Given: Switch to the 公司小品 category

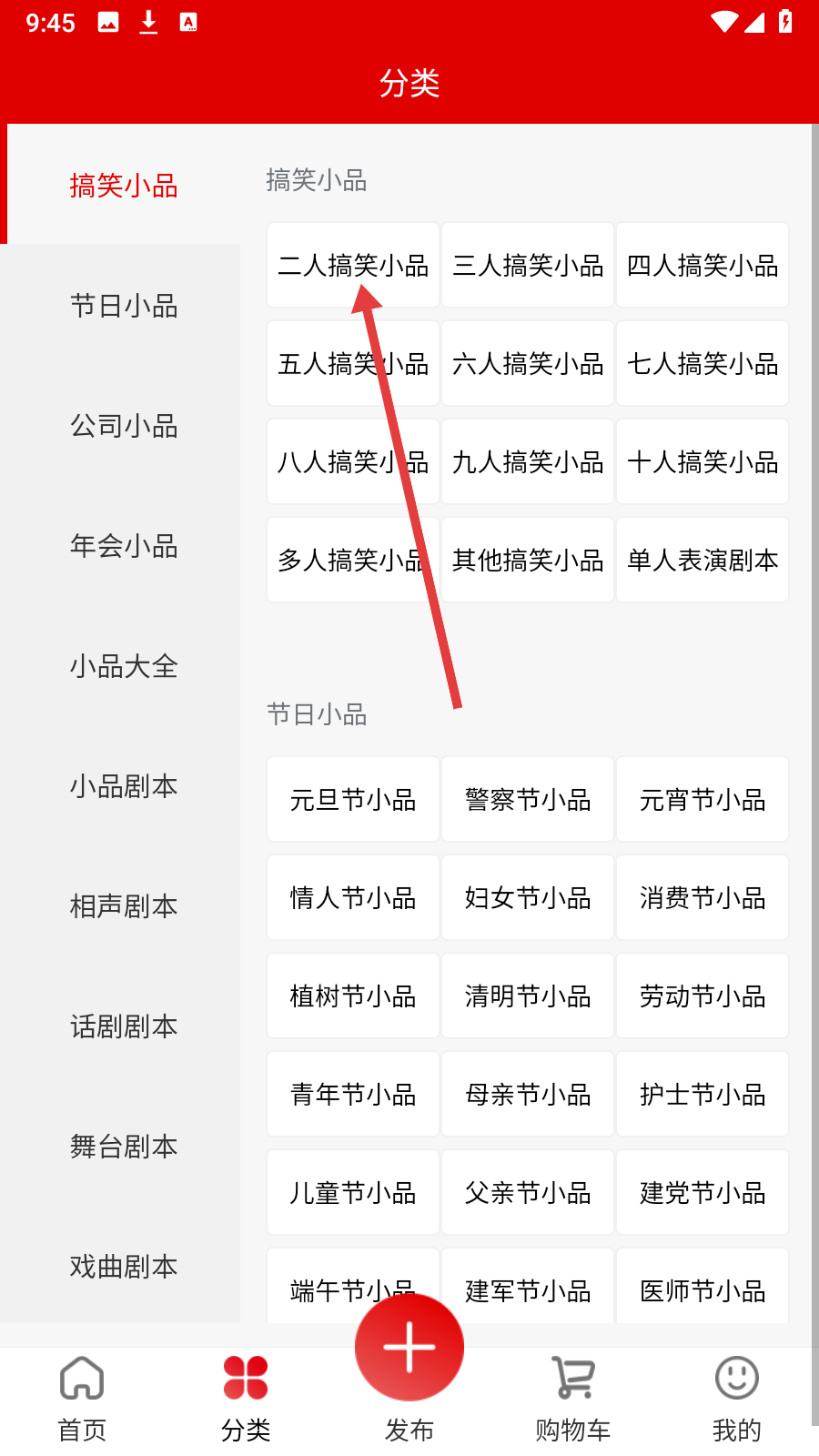Looking at the screenshot, I should pyautogui.click(x=123, y=426).
